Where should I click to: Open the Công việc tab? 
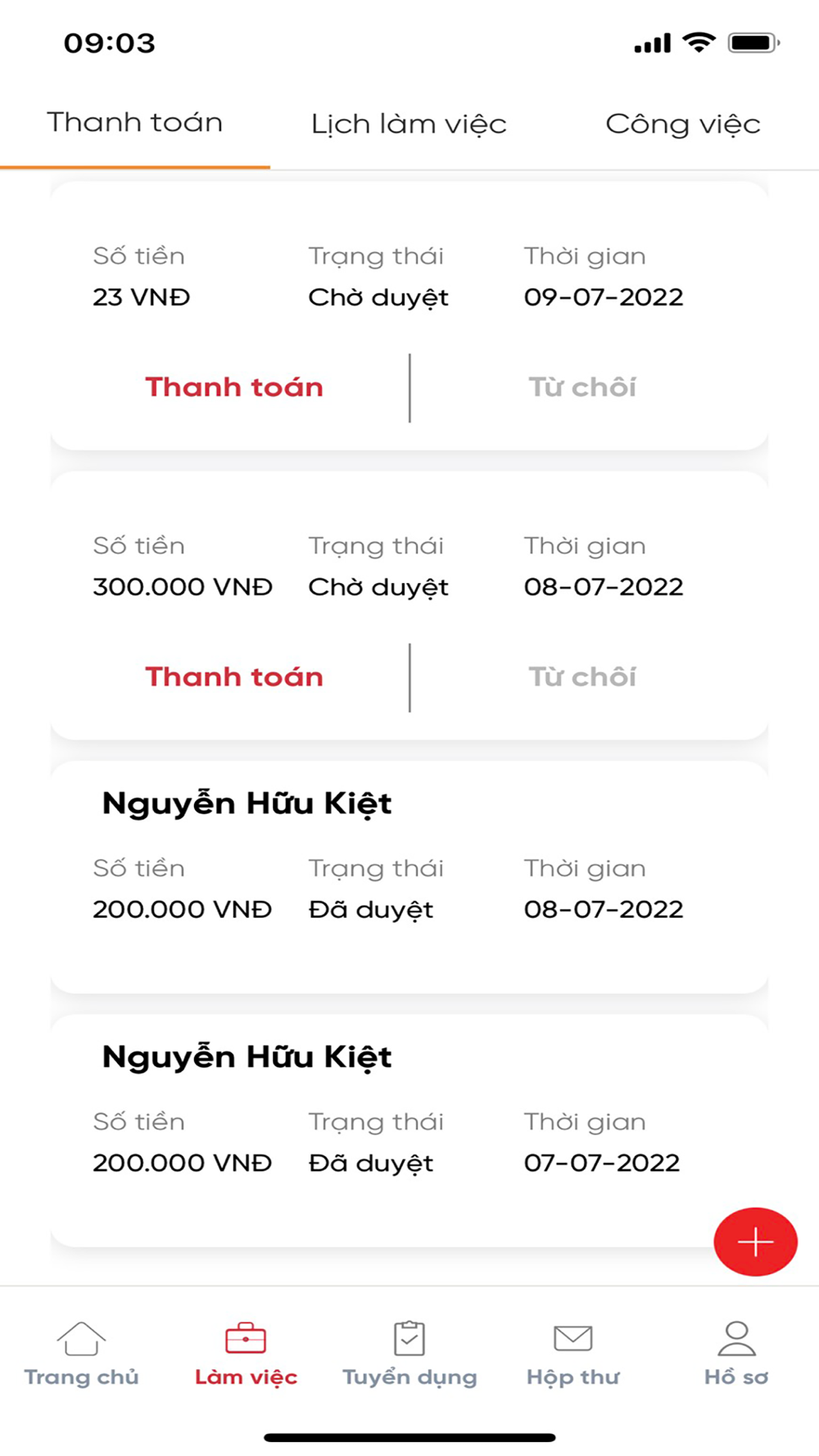point(683,124)
